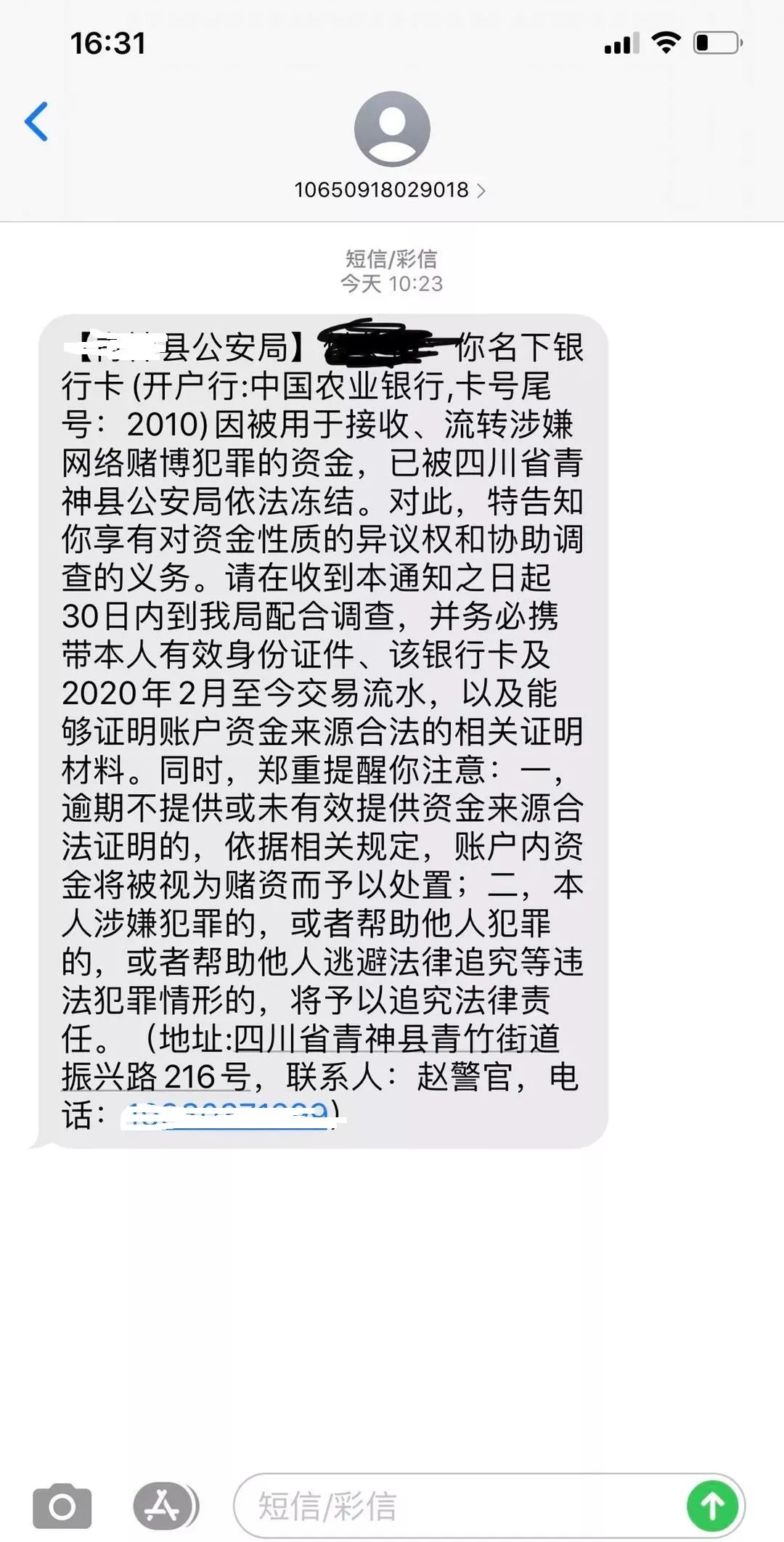Image resolution: width=784 pixels, height=1542 pixels.
Task: Open the camera to attach a photo
Action: [x=62, y=1506]
